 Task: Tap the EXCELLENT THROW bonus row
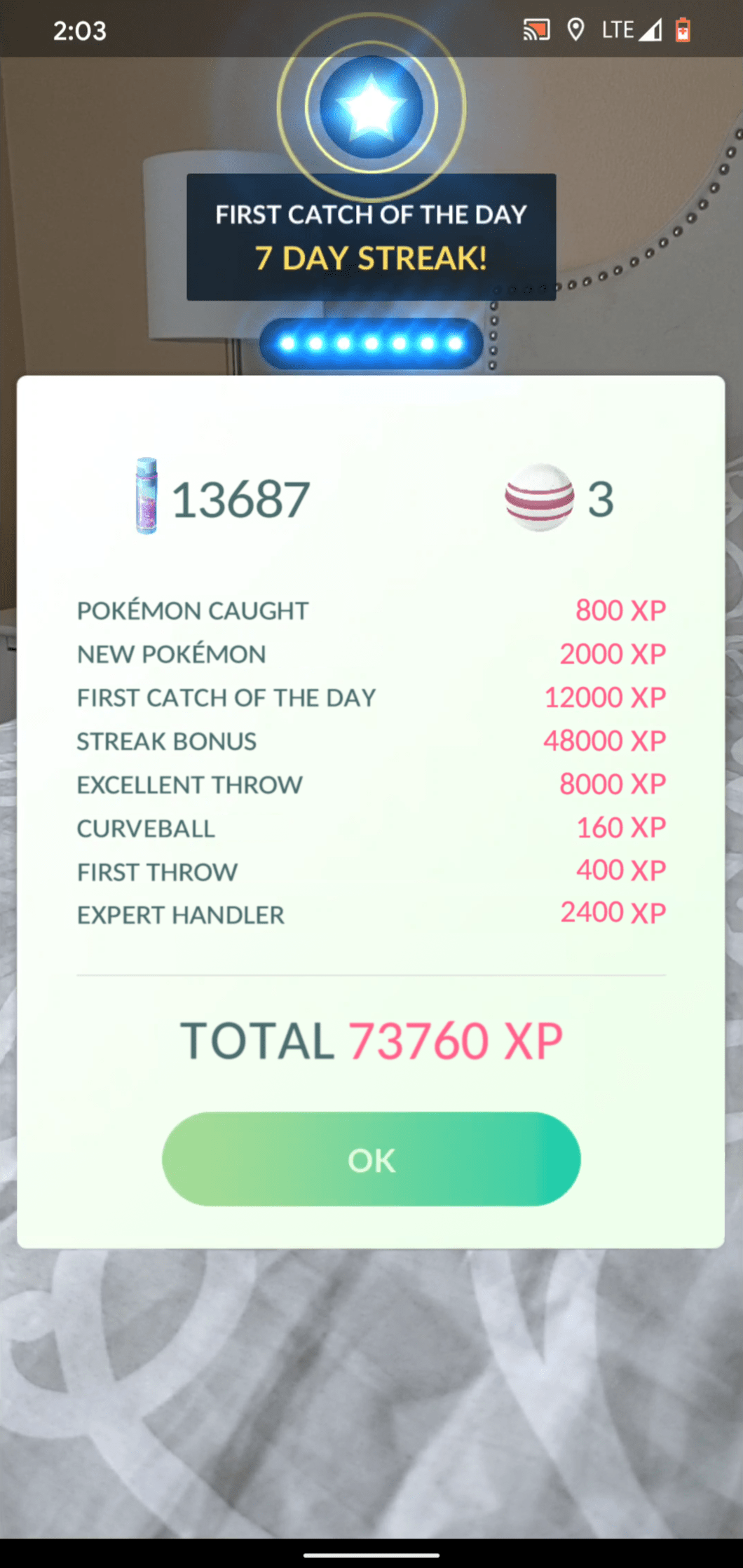pos(189,784)
